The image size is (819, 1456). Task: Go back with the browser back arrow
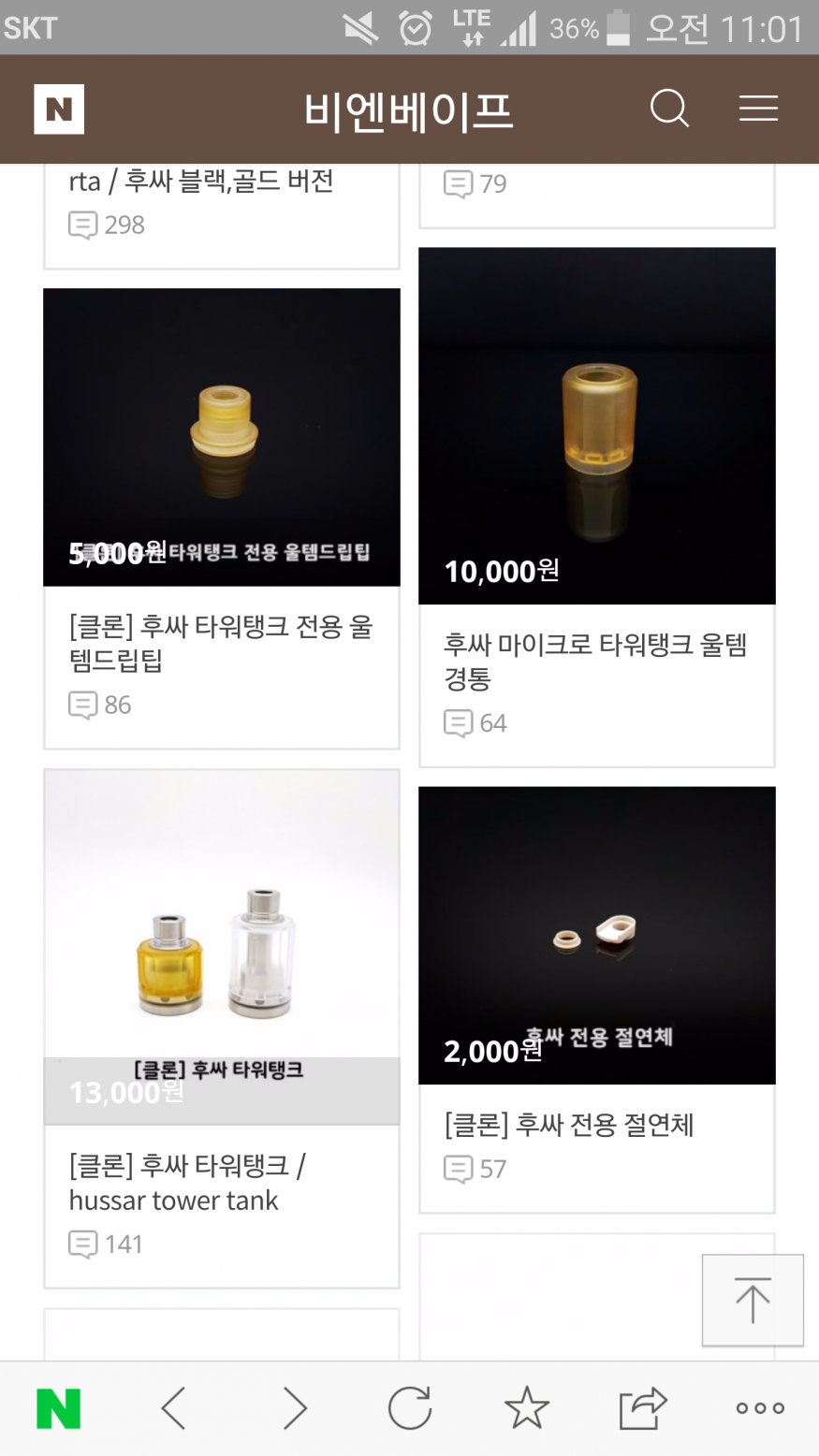coord(174,1408)
